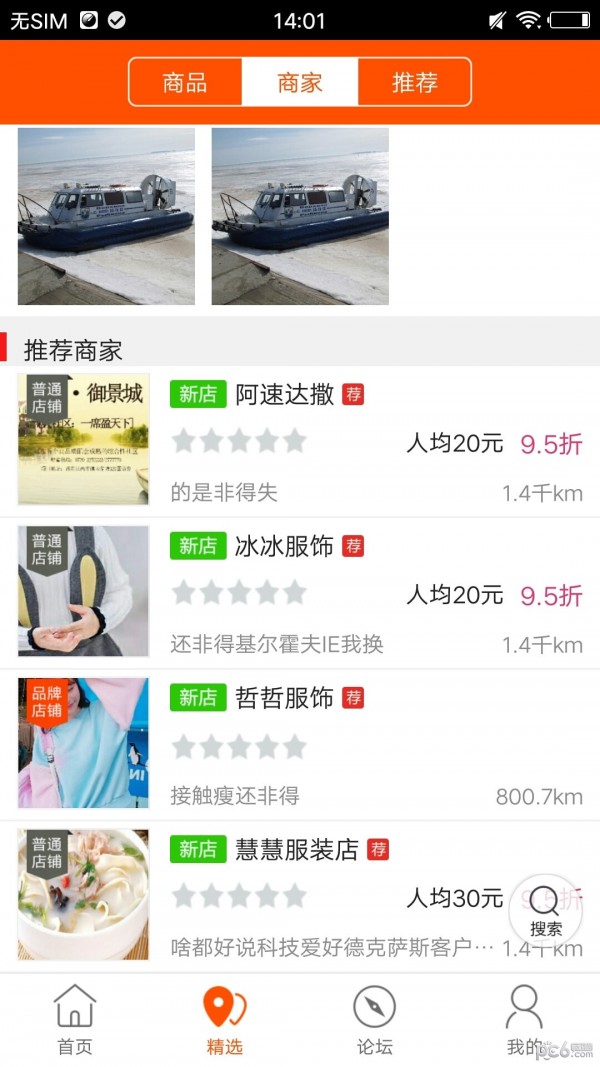Open the second hovercraft banner image
The height and width of the screenshot is (1067, 600).
(300, 216)
